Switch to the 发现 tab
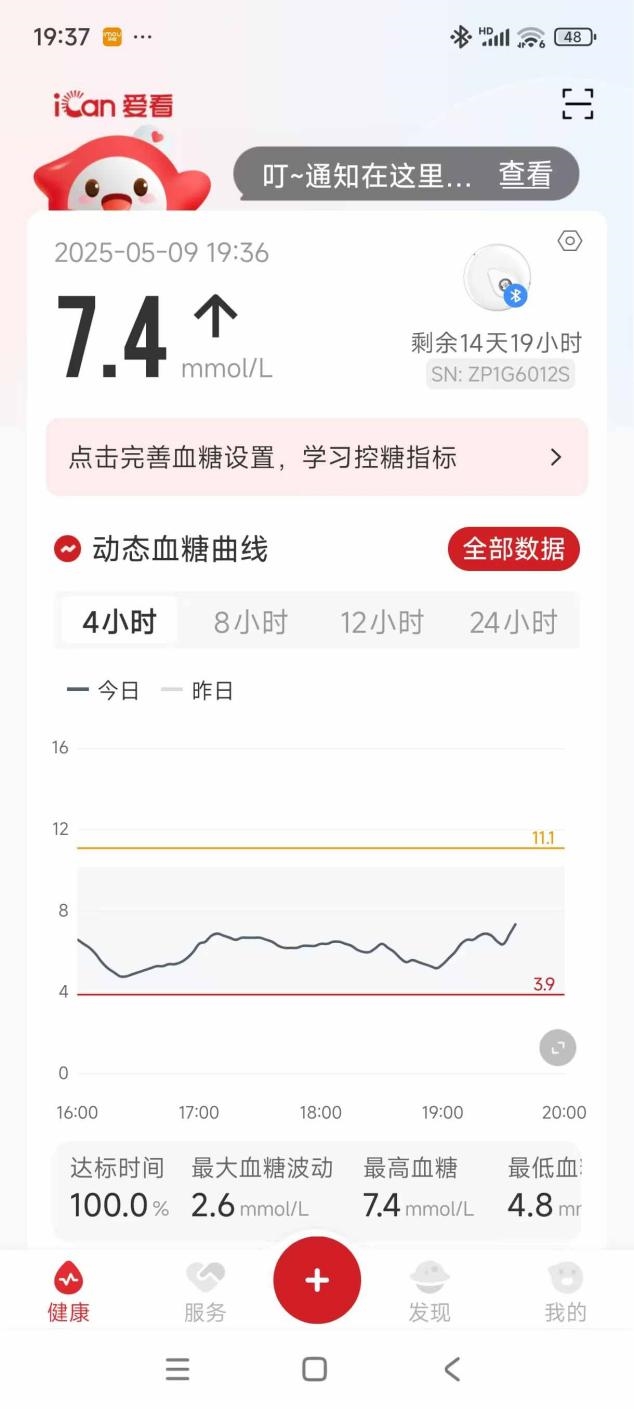Viewport: 634px width, 1409px height. [x=429, y=1292]
